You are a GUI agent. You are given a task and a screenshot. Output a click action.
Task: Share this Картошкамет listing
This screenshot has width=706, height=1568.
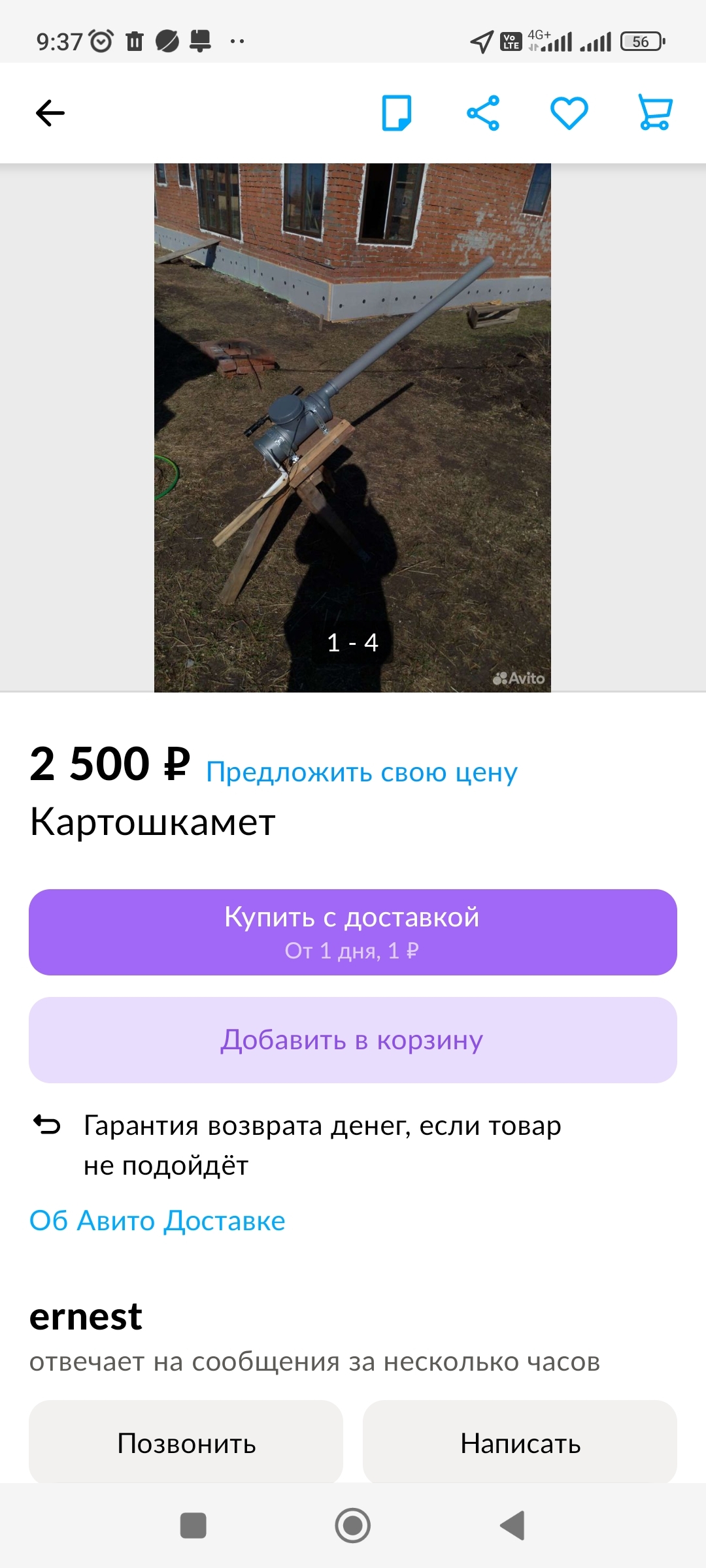point(483,113)
